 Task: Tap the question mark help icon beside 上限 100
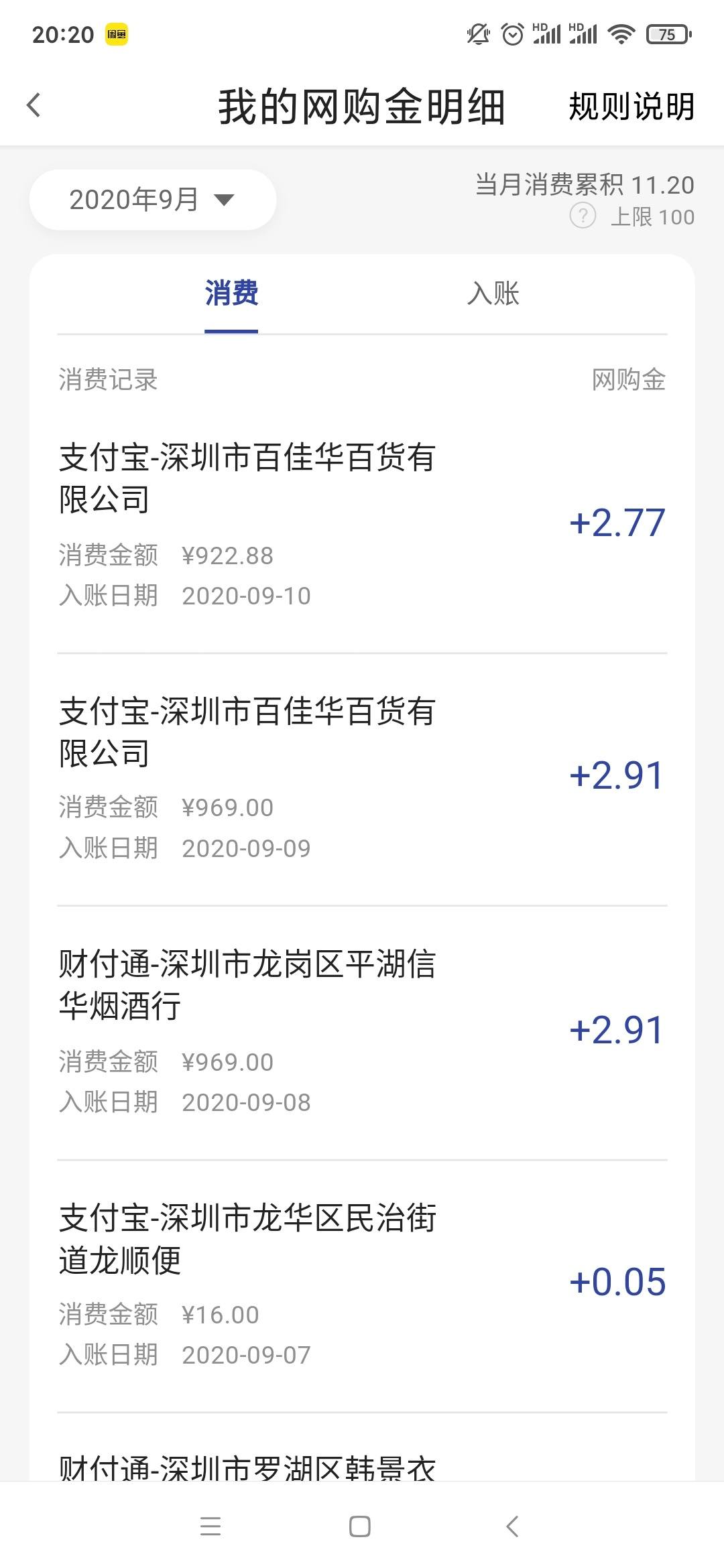pos(583,216)
